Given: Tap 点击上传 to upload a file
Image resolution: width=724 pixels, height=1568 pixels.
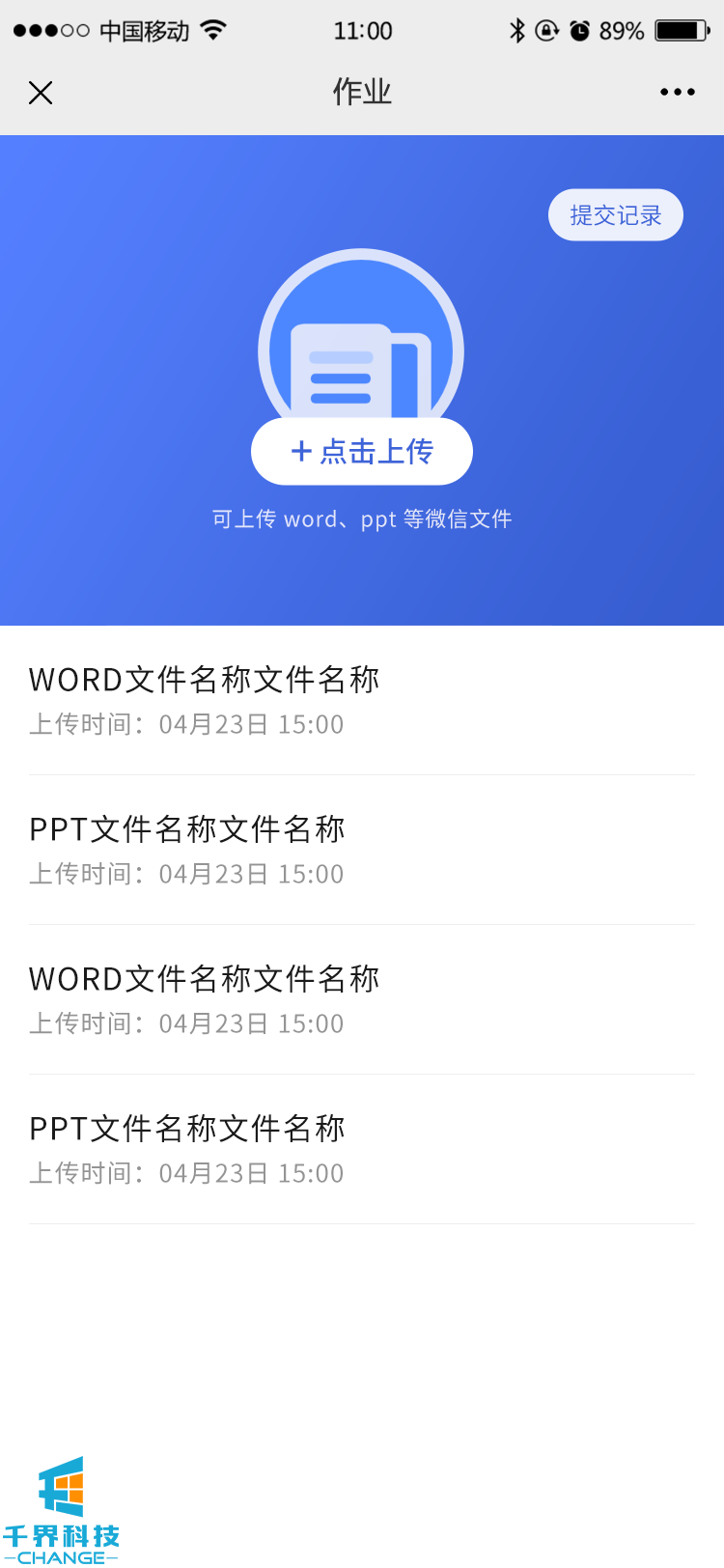Looking at the screenshot, I should point(362,452).
